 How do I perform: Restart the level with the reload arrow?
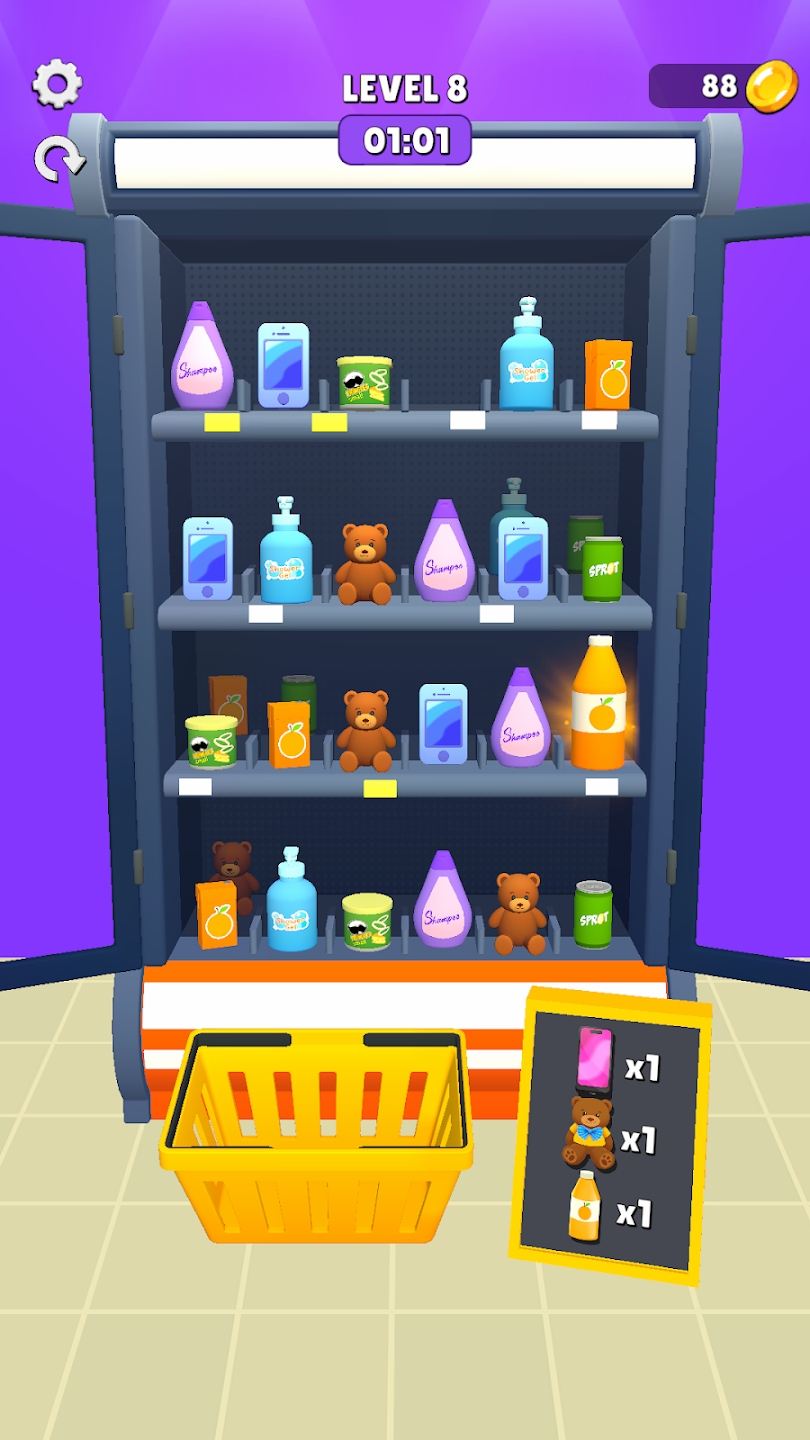tap(58, 160)
